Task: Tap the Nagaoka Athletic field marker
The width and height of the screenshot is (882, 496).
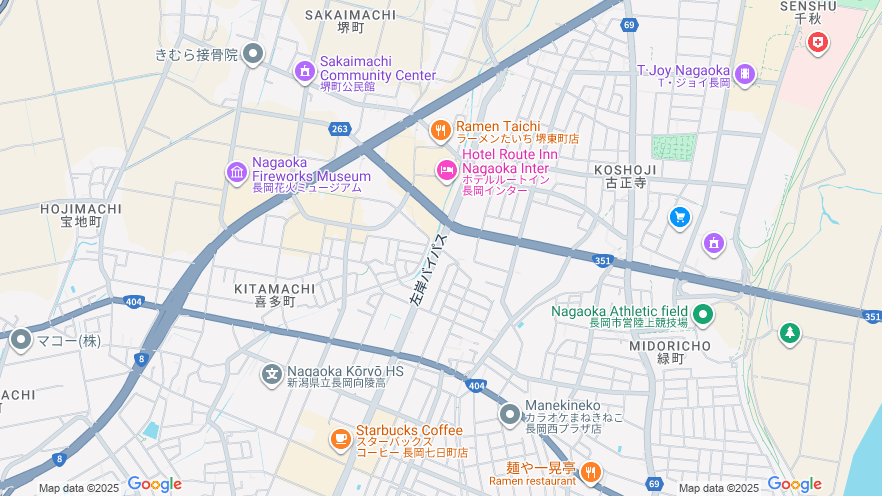Action: click(703, 315)
